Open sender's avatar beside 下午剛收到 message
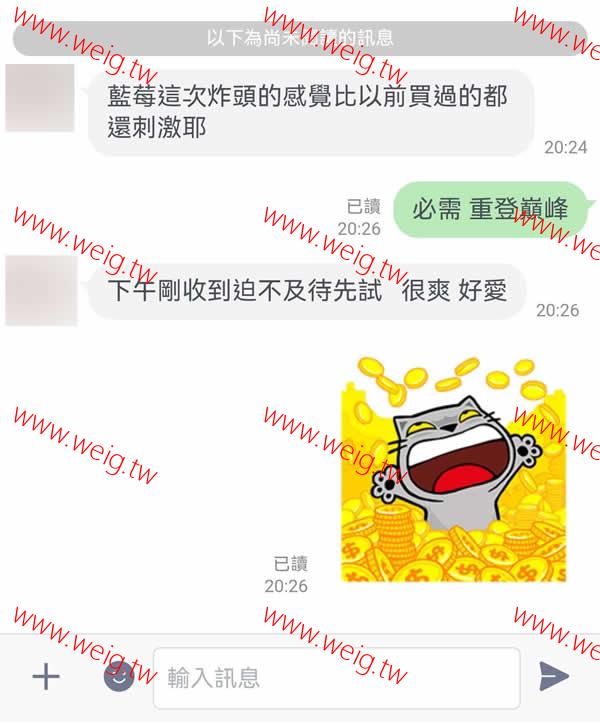Image resolution: width=600 pixels, height=722 pixels. pos(40,290)
